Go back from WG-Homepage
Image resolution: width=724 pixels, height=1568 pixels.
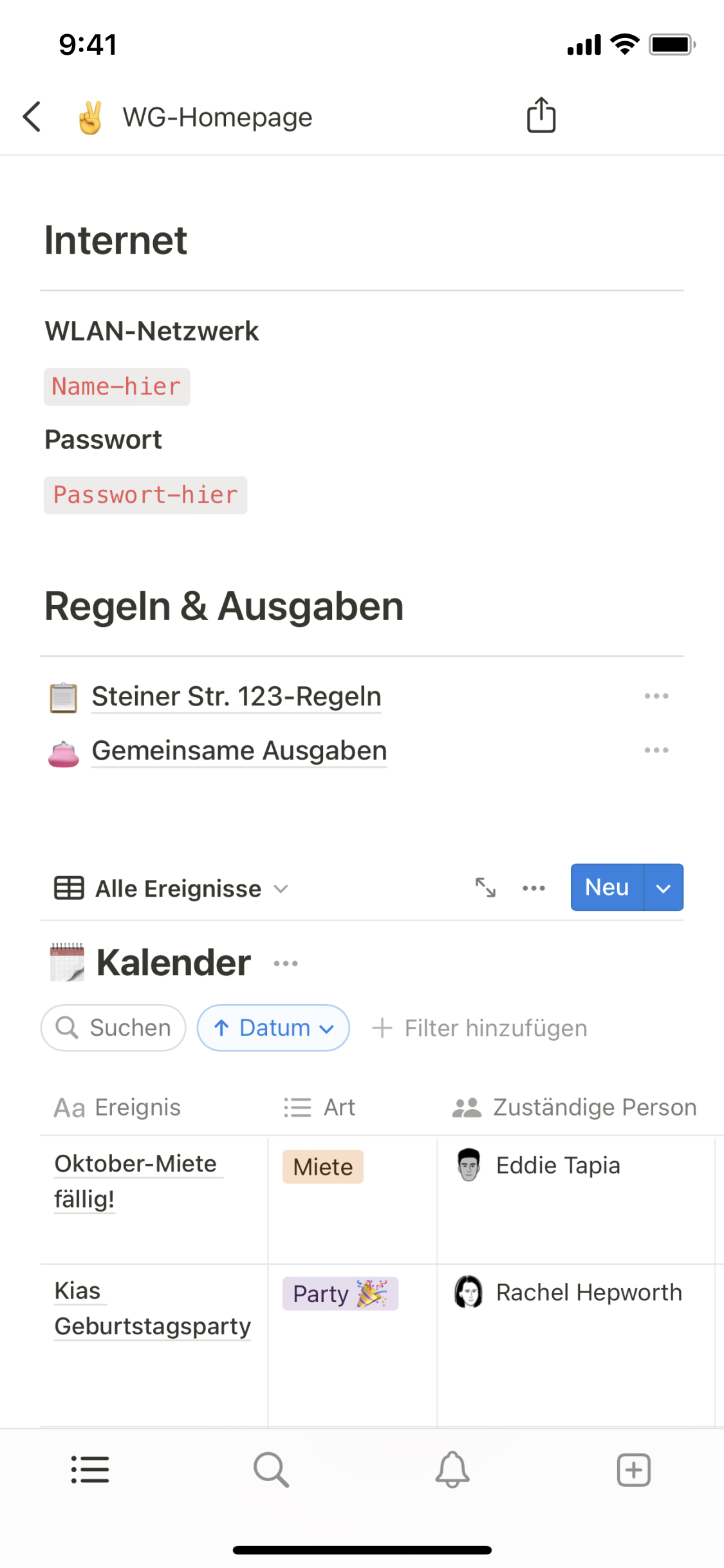32,117
